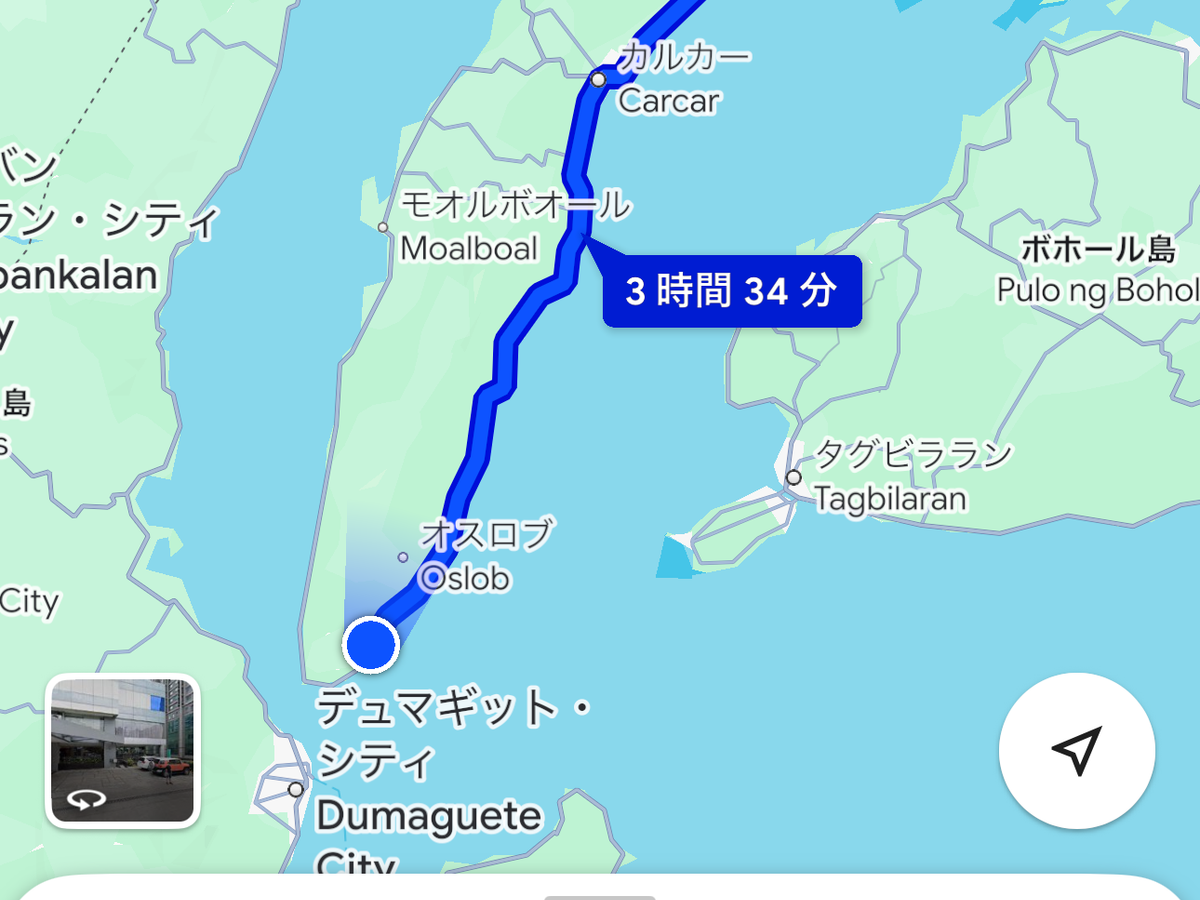Image resolution: width=1200 pixels, height=900 pixels.
Task: Tap the blue current location dot
Action: 371,645
